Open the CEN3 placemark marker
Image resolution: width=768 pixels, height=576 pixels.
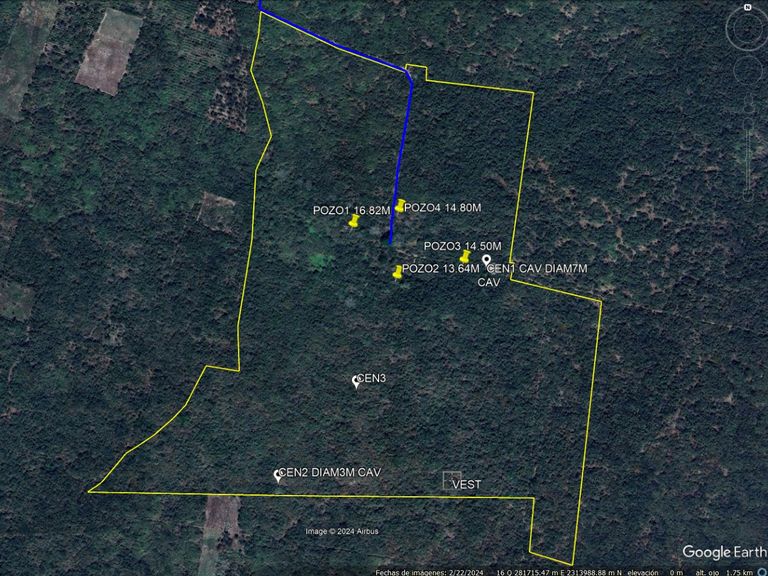tap(357, 381)
